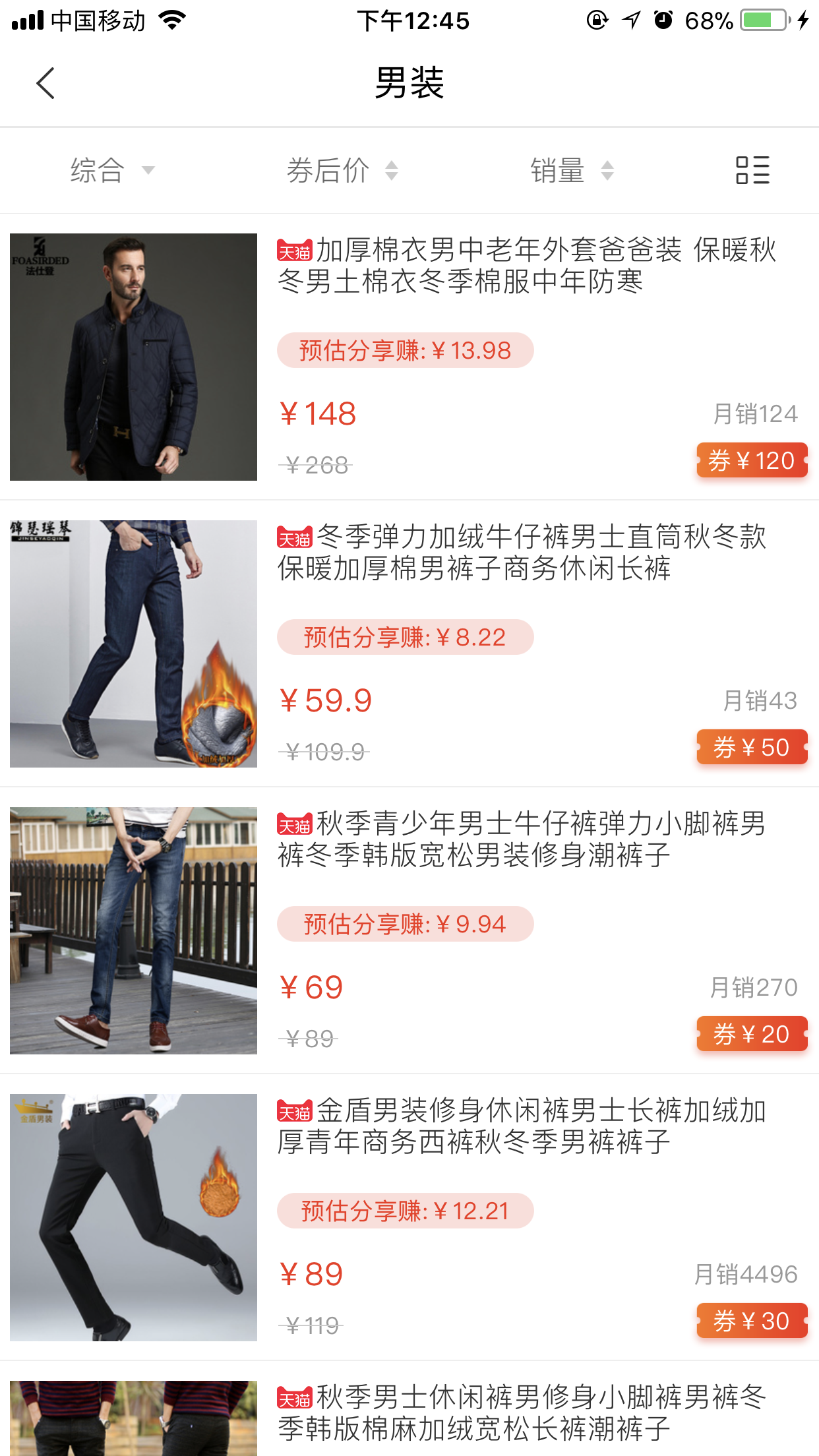Sort products by 销量
Viewport: 819px width, 1456px height.
[x=571, y=170]
